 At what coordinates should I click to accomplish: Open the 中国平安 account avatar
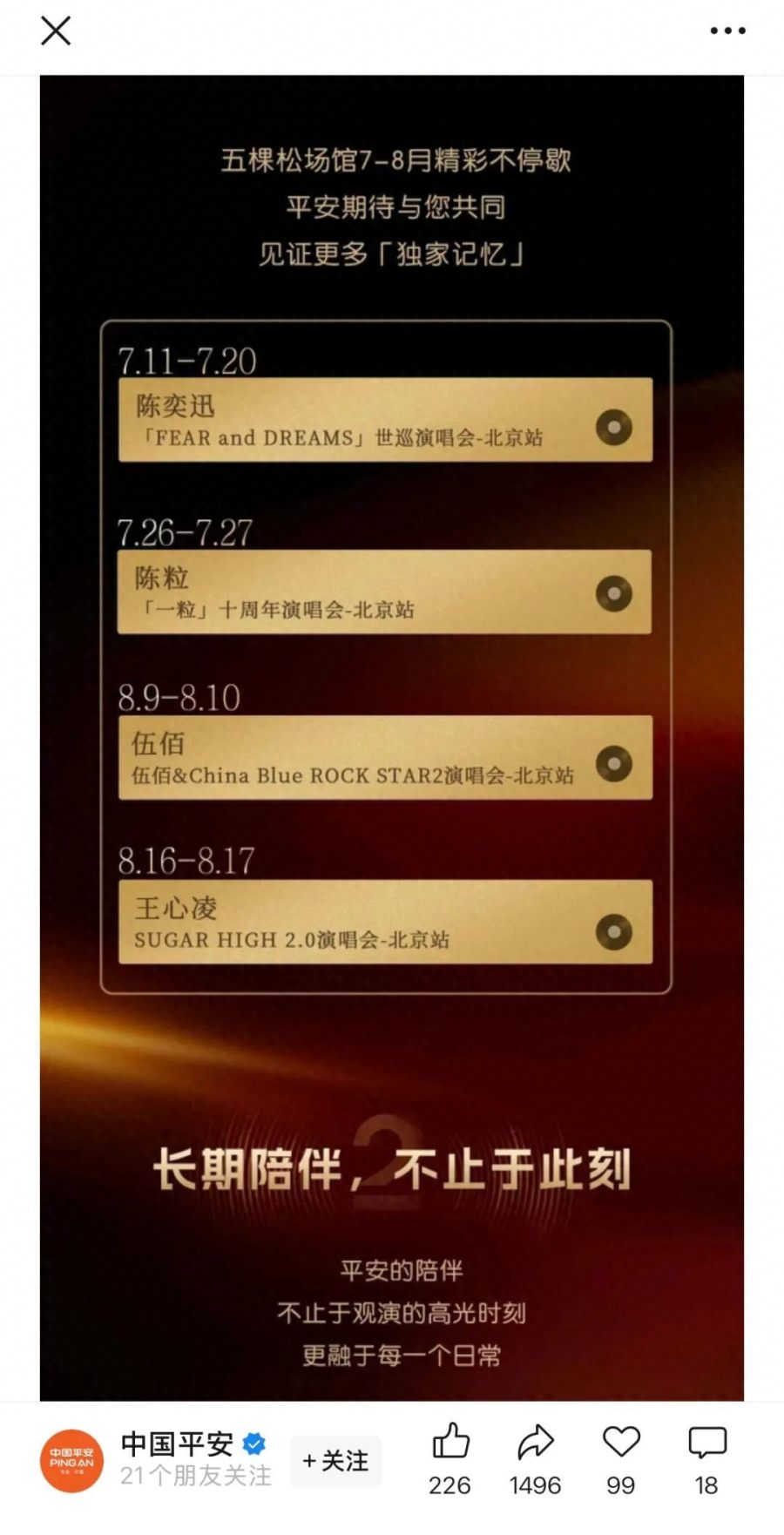tap(71, 1461)
